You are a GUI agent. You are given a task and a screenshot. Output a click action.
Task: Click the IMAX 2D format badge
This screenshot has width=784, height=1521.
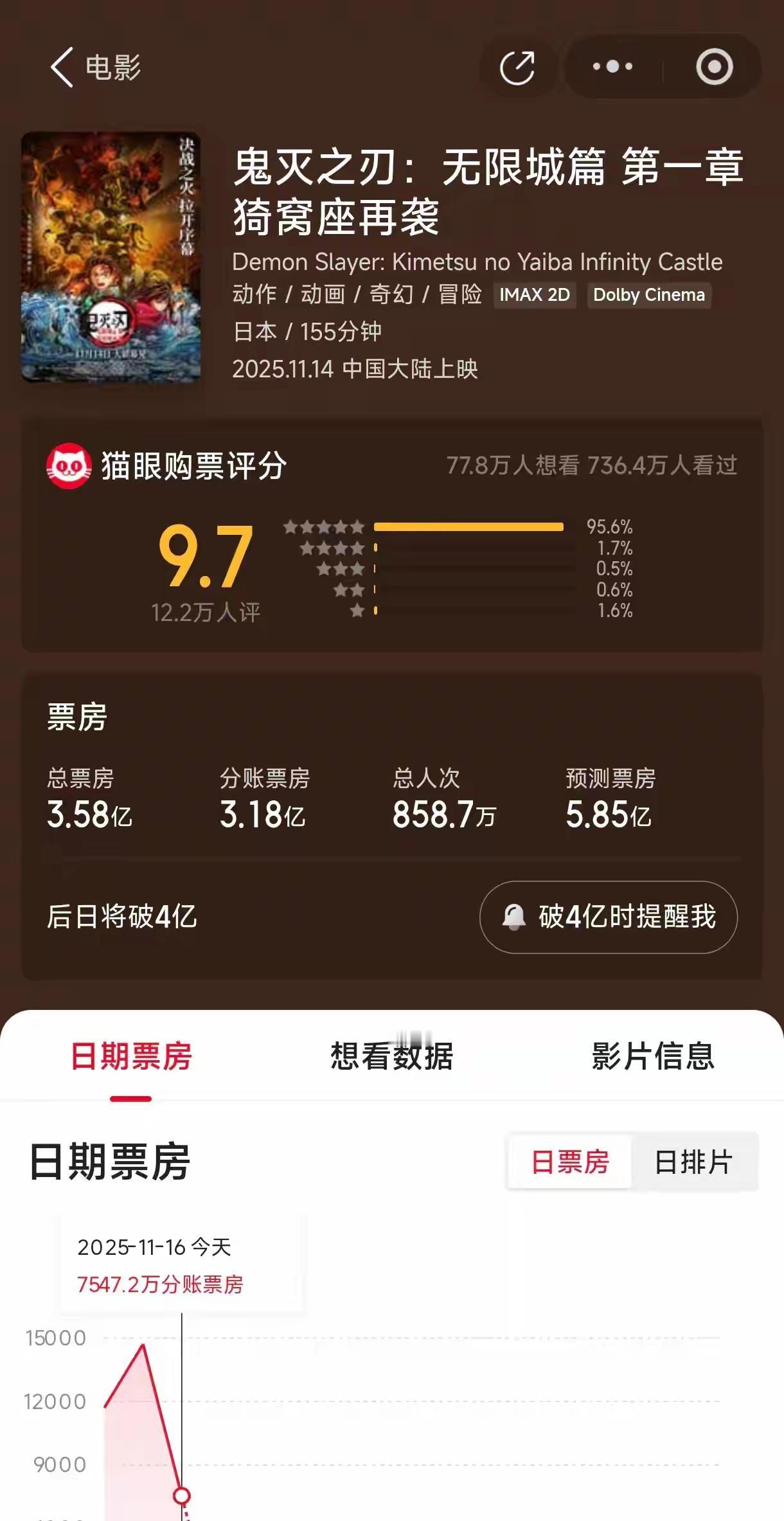pos(535,295)
